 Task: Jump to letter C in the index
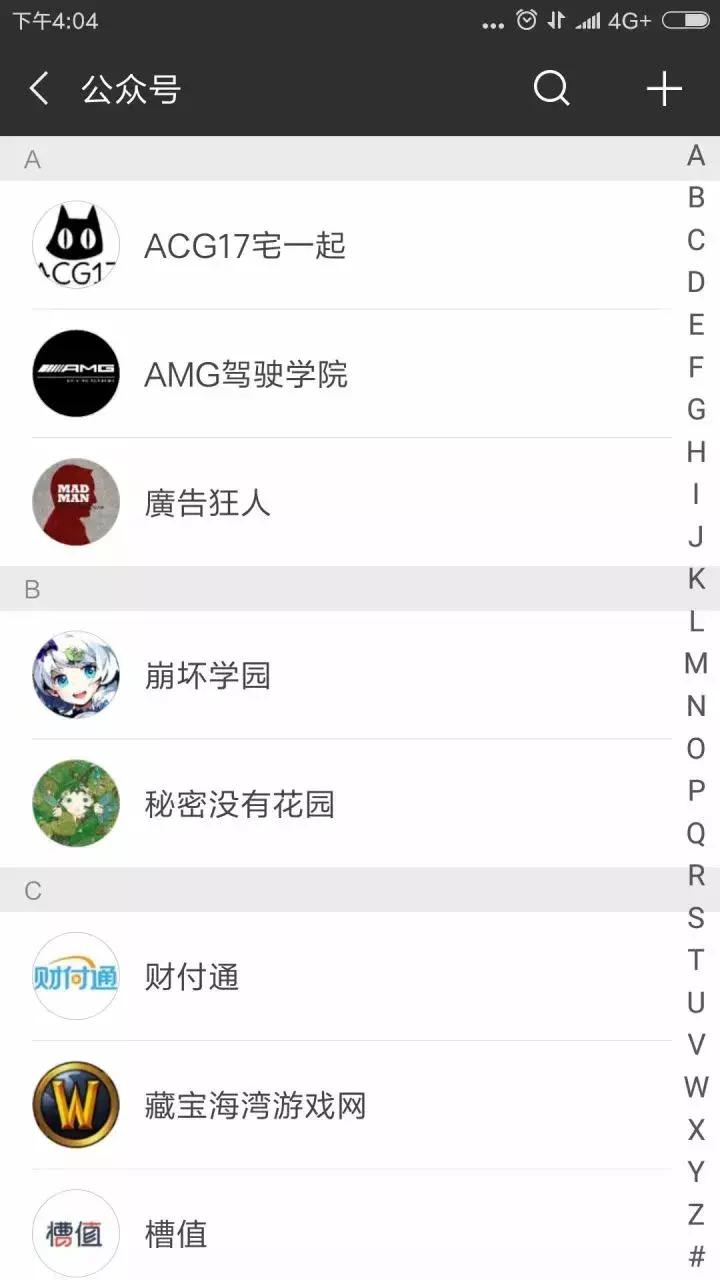click(x=697, y=240)
